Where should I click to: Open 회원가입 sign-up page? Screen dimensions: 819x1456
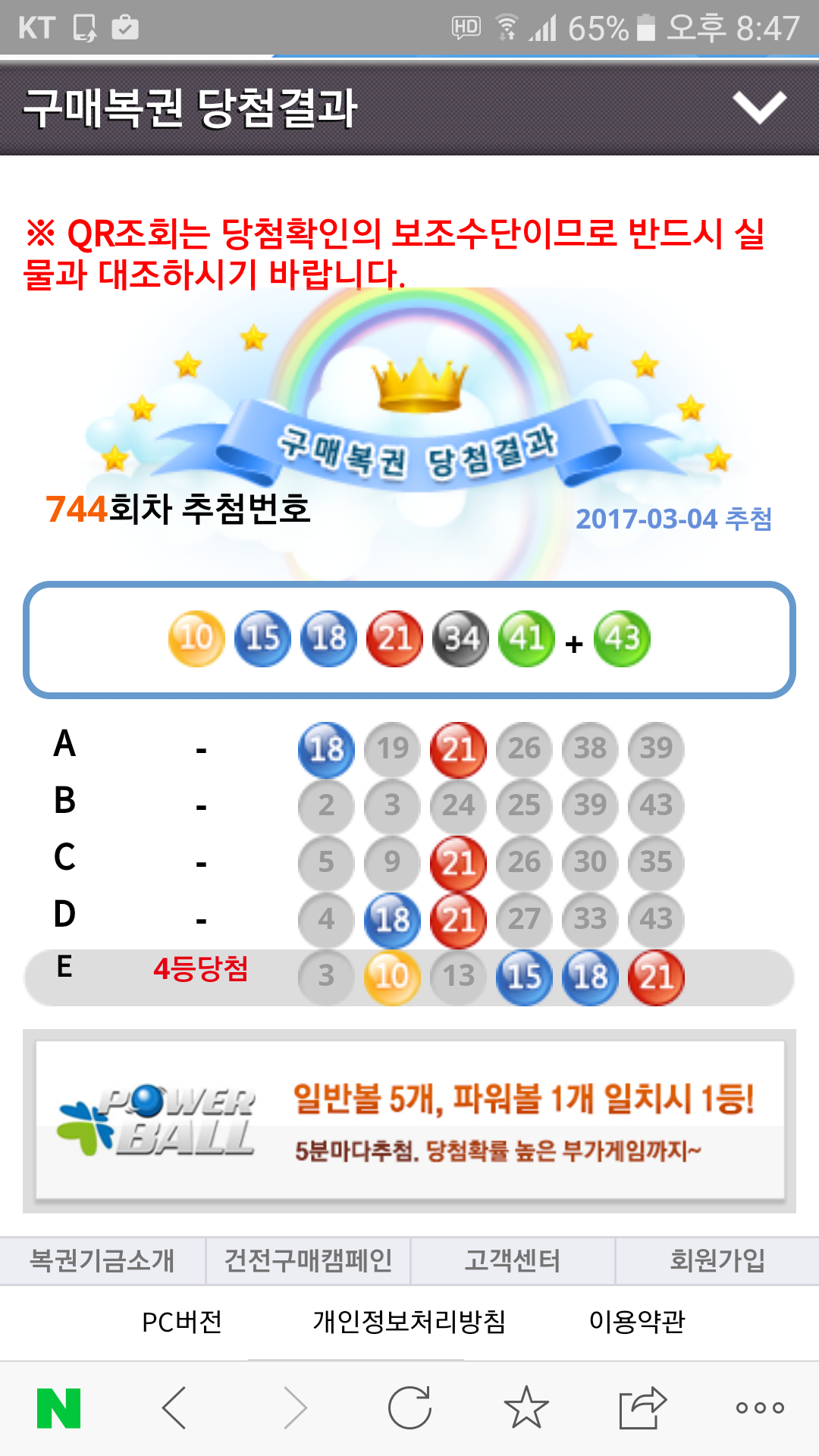point(717,1260)
